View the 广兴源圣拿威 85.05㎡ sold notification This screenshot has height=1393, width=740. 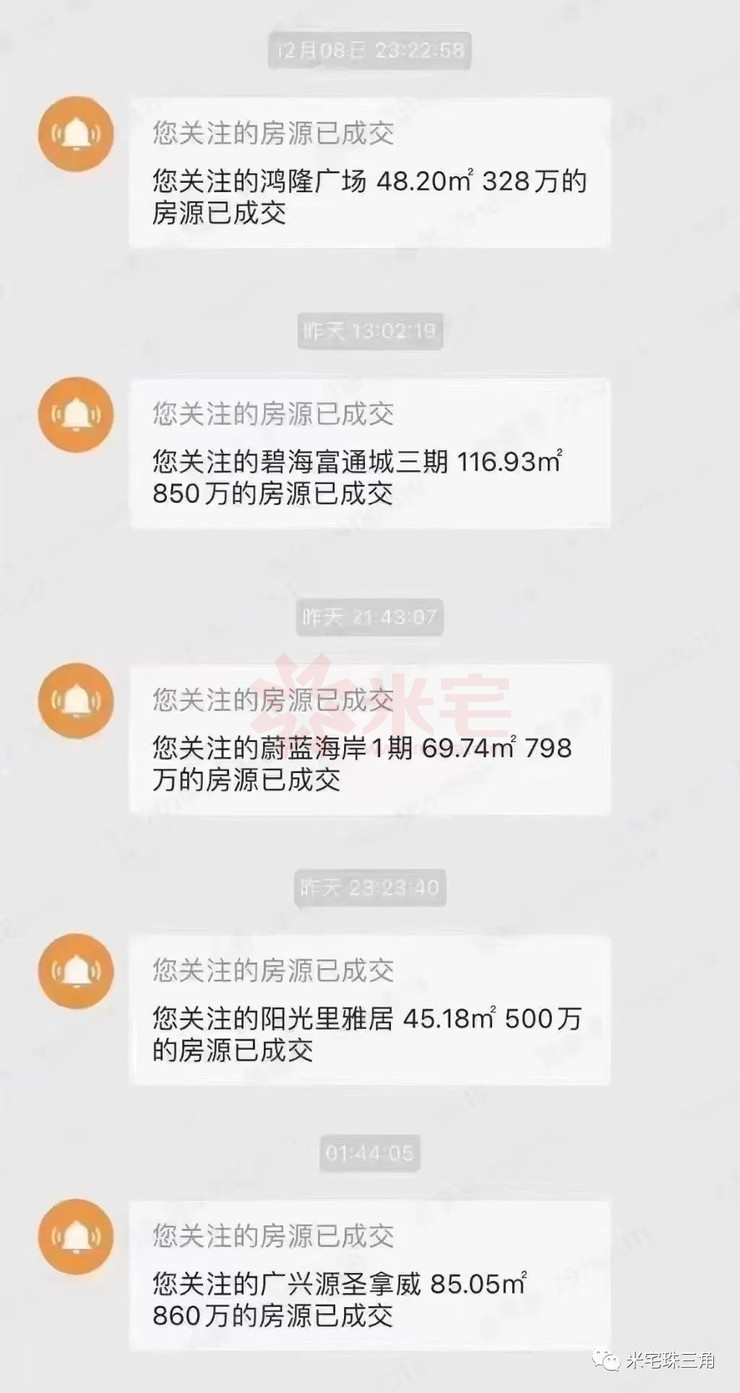369,1275
